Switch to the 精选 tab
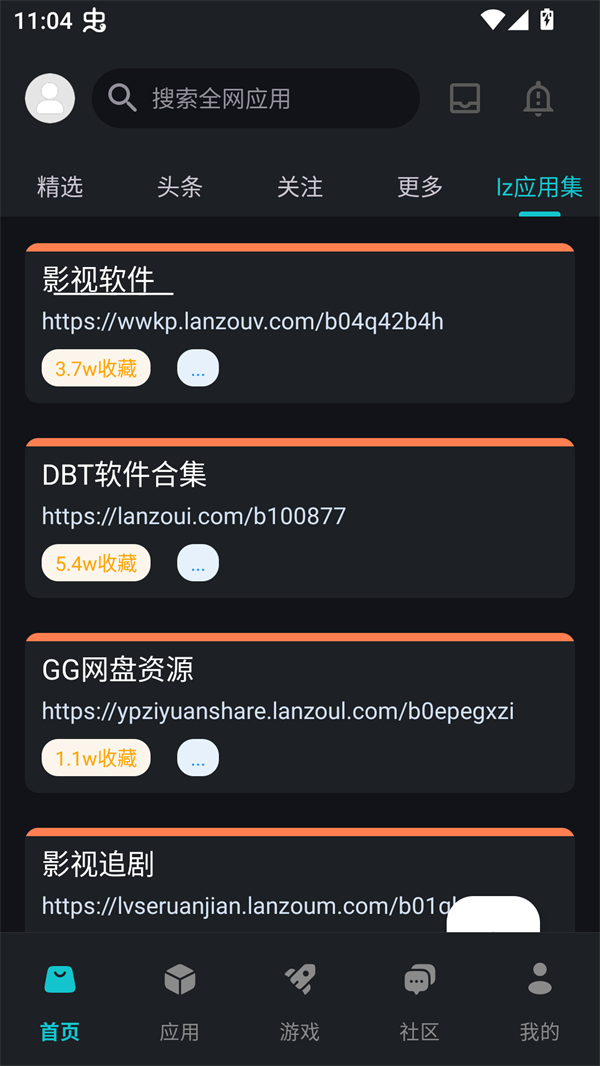The width and height of the screenshot is (600, 1066). (60, 187)
